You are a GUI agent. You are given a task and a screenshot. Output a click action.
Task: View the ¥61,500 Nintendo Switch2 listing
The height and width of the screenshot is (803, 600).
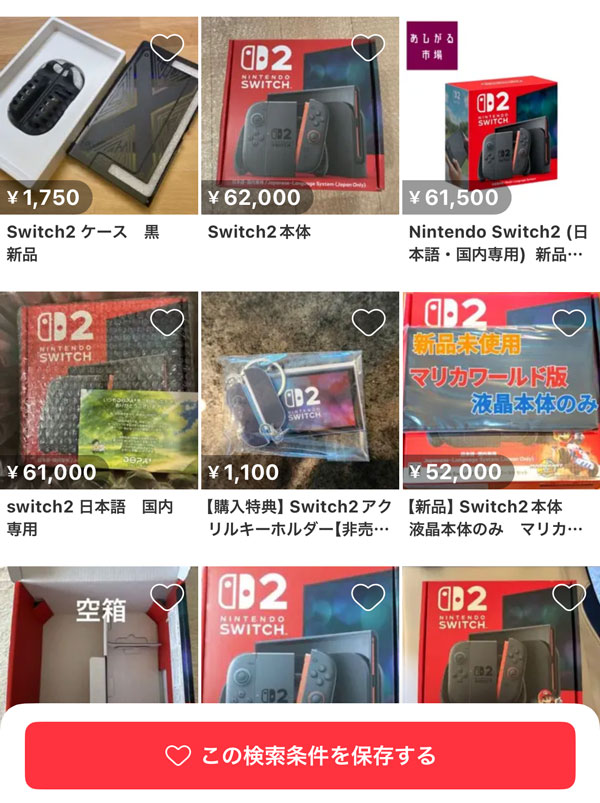coord(500,130)
